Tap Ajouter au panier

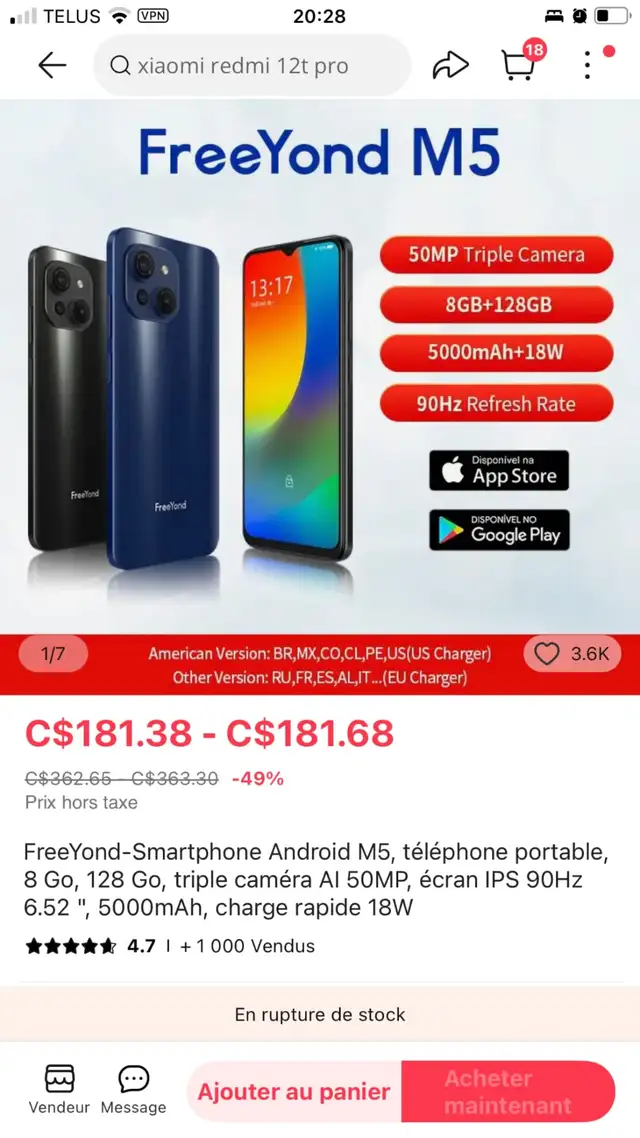(294, 1091)
